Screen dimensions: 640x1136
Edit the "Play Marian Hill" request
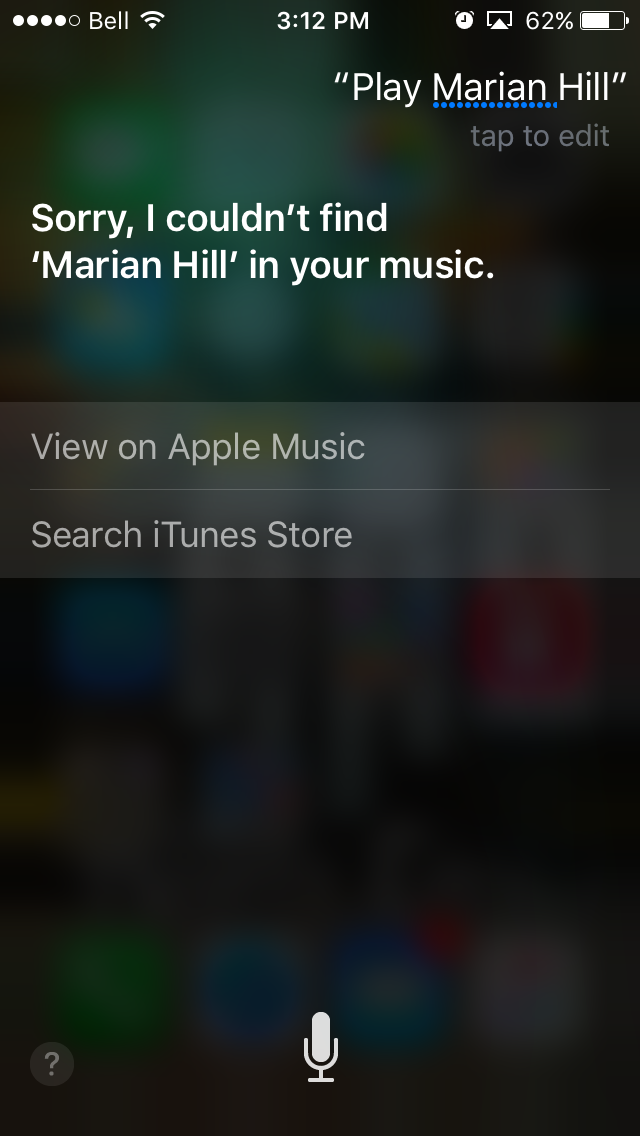tap(479, 88)
